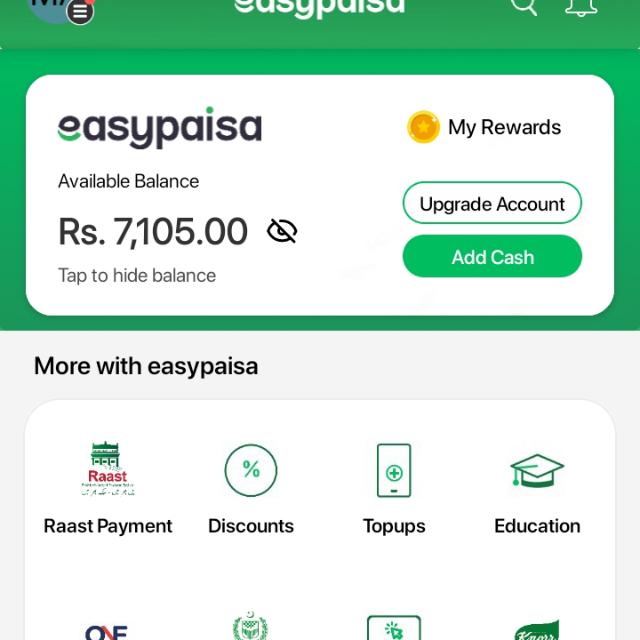Open the search icon

point(524,6)
